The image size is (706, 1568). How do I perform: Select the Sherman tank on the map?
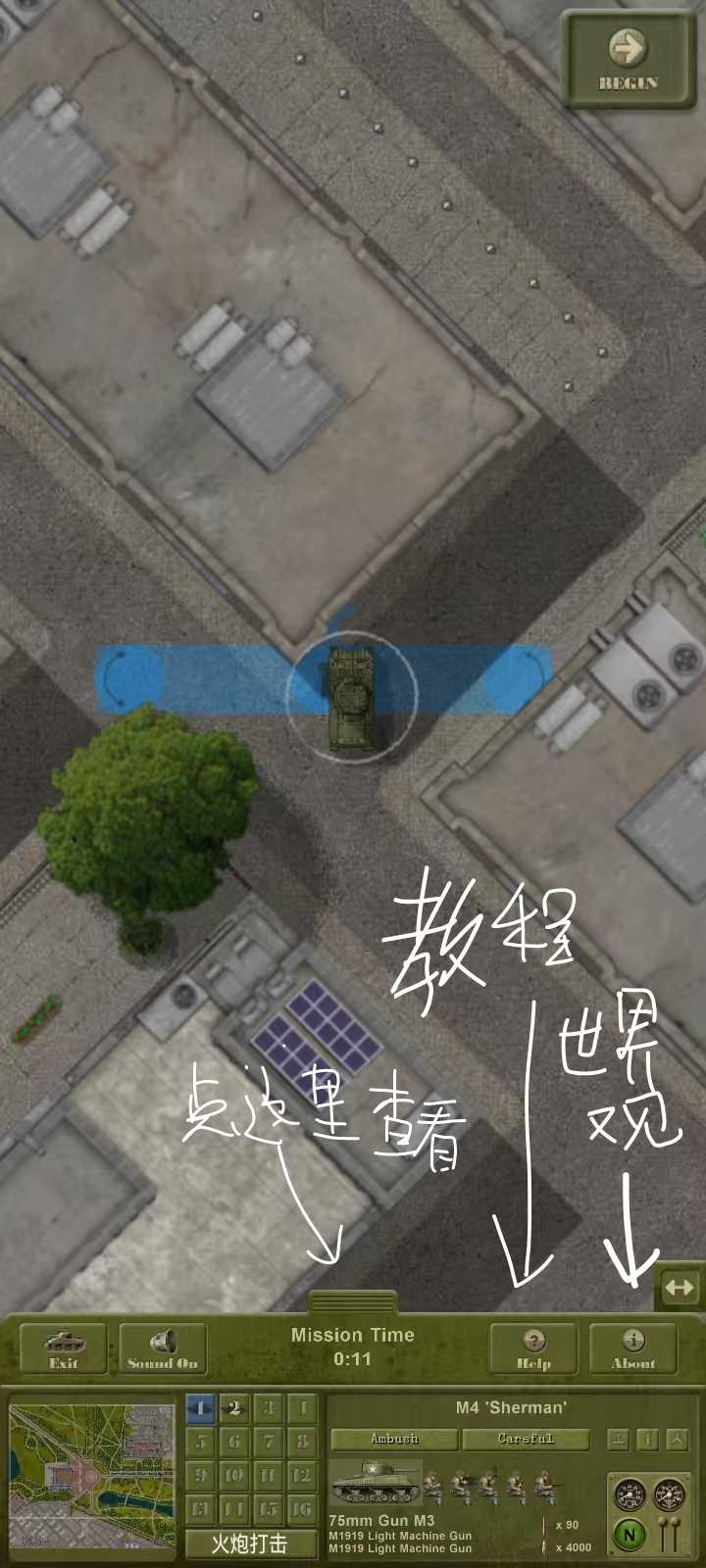coord(351,696)
